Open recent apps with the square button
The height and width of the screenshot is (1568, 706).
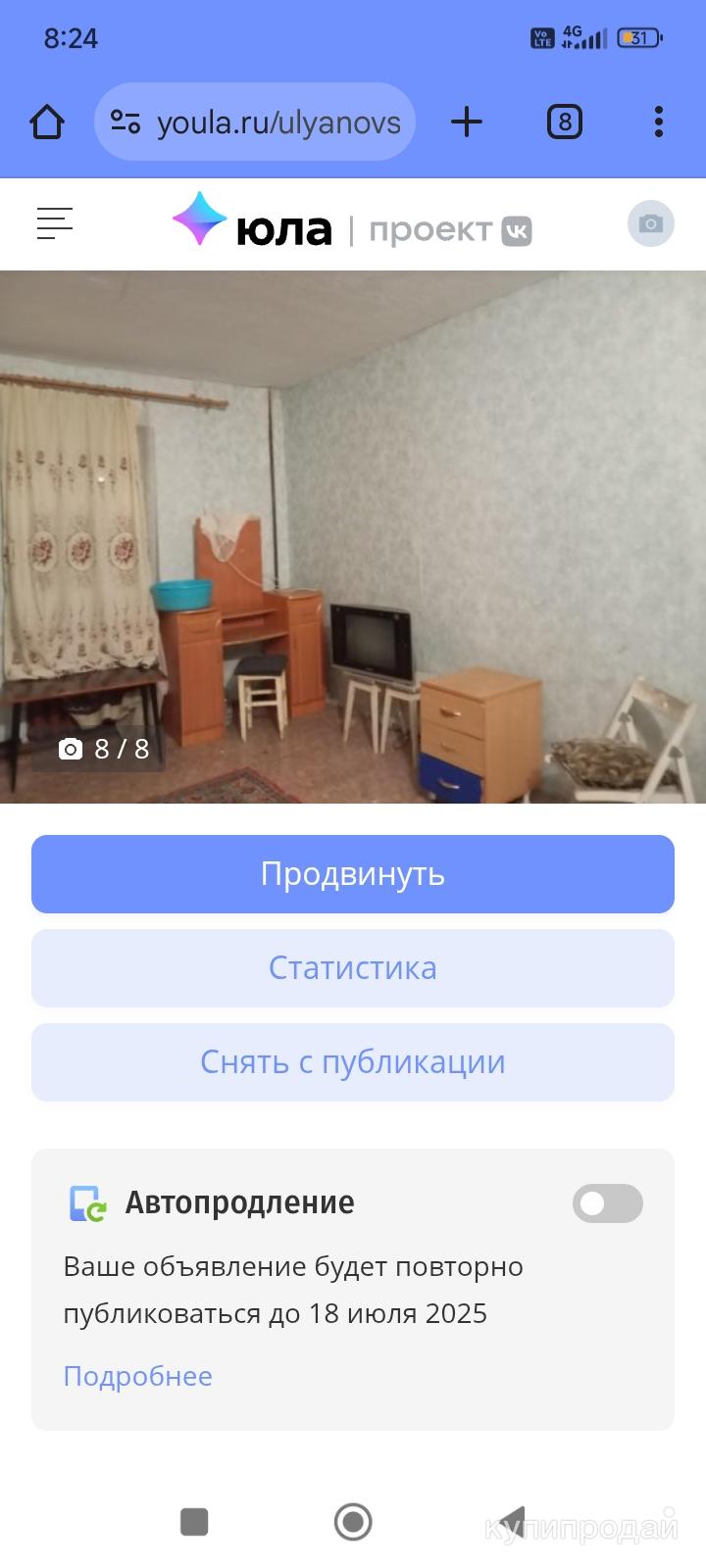194,1522
